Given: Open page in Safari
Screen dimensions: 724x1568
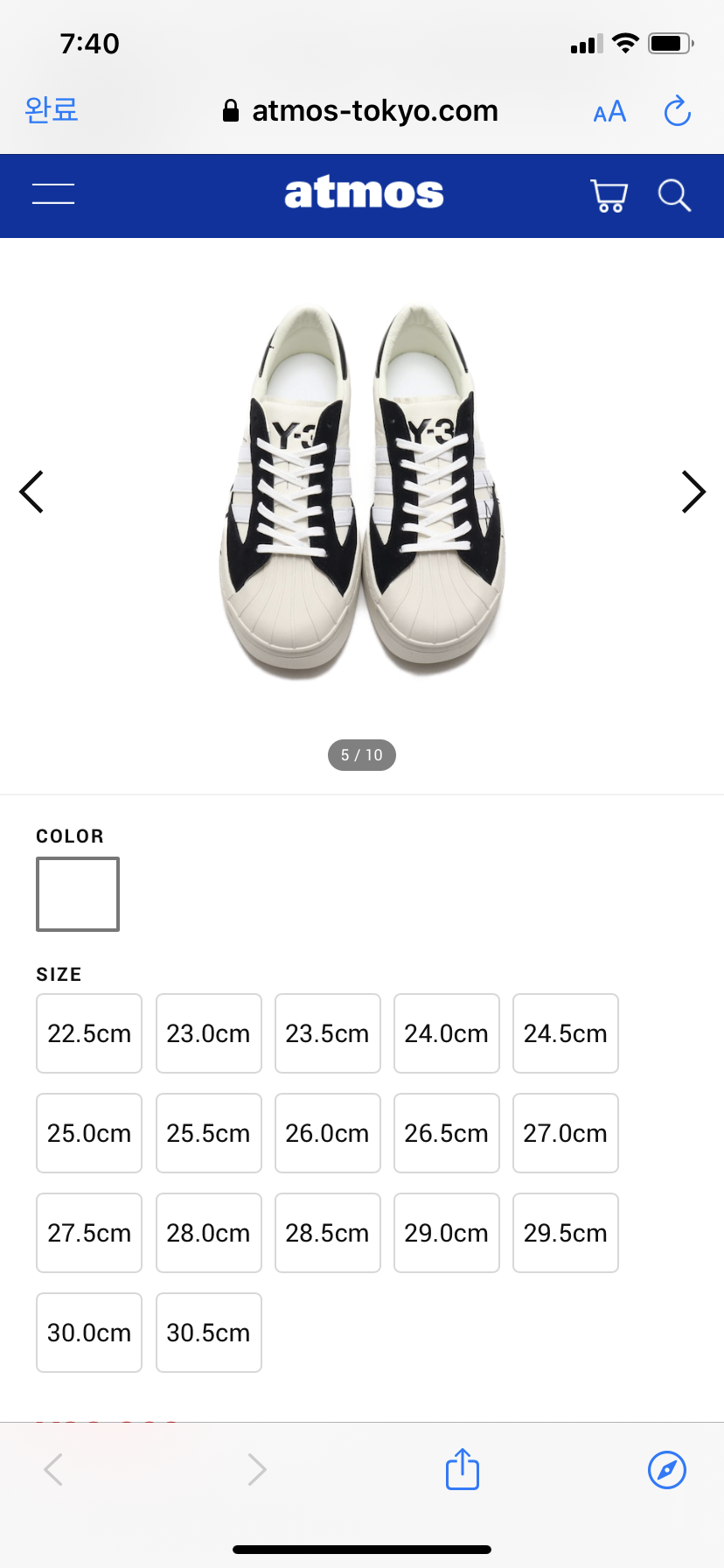Looking at the screenshot, I should (x=666, y=1469).
